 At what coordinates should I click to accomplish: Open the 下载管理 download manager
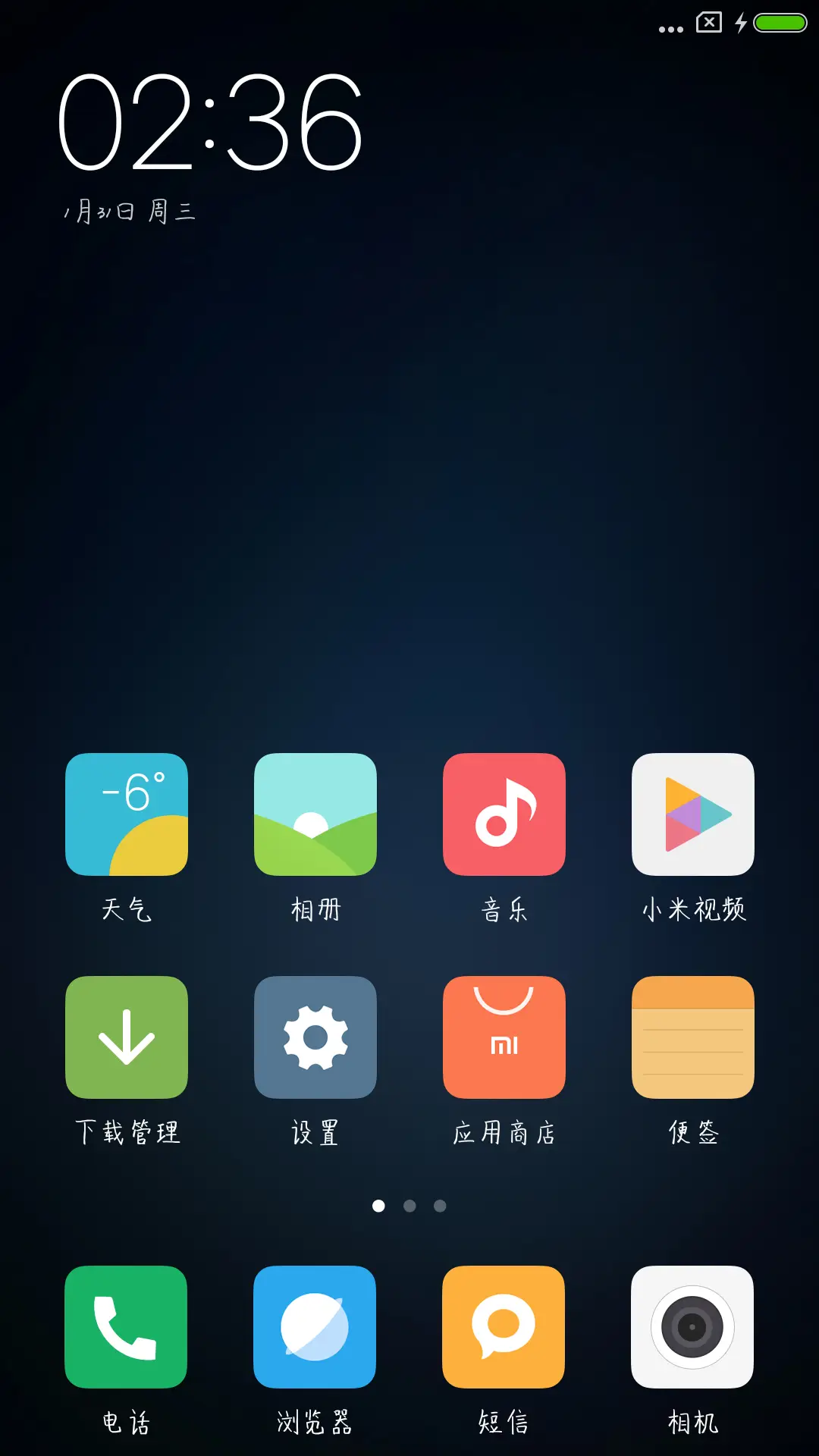tap(126, 1037)
